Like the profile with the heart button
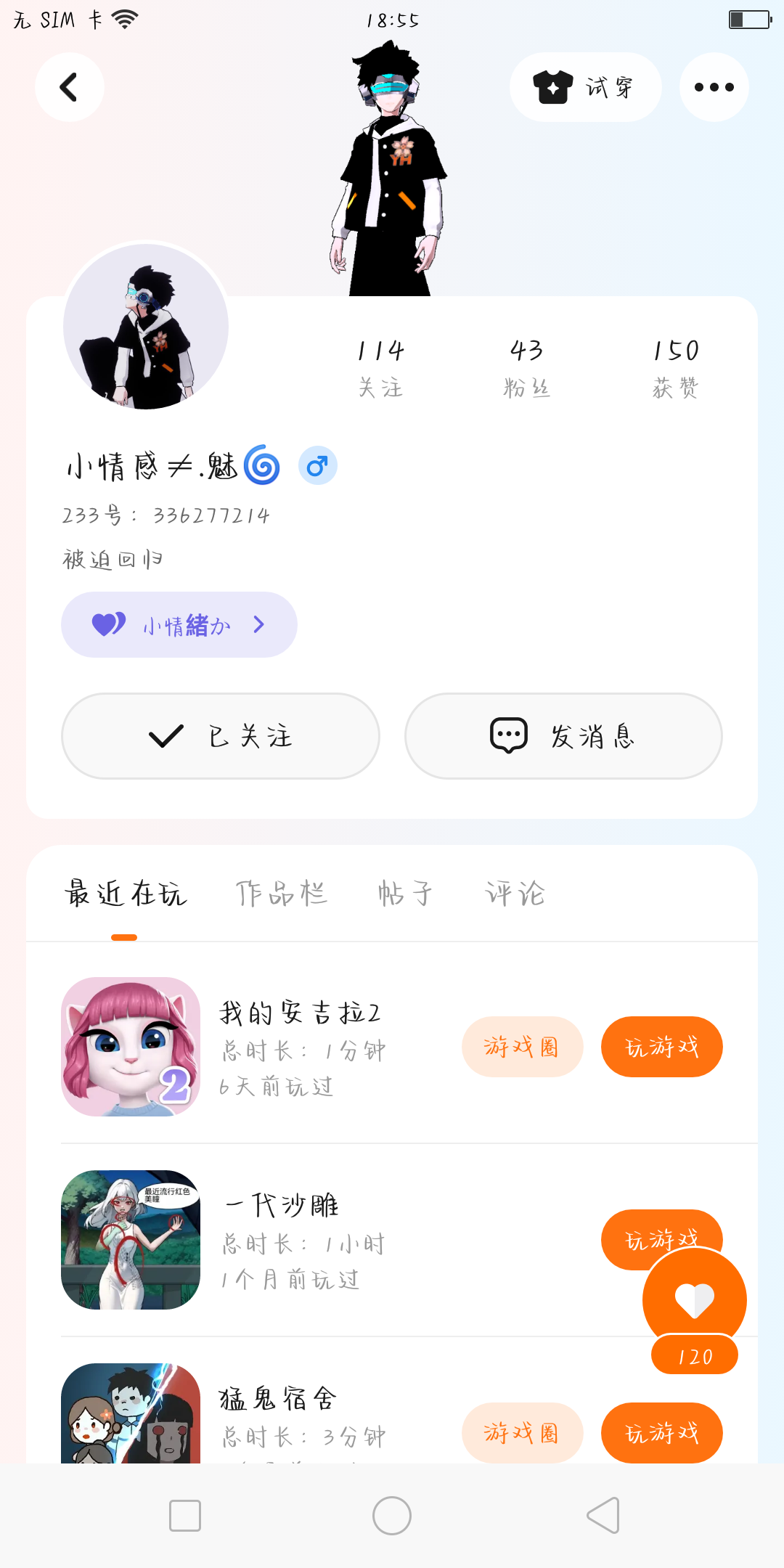The image size is (784, 1568). pos(694,1299)
